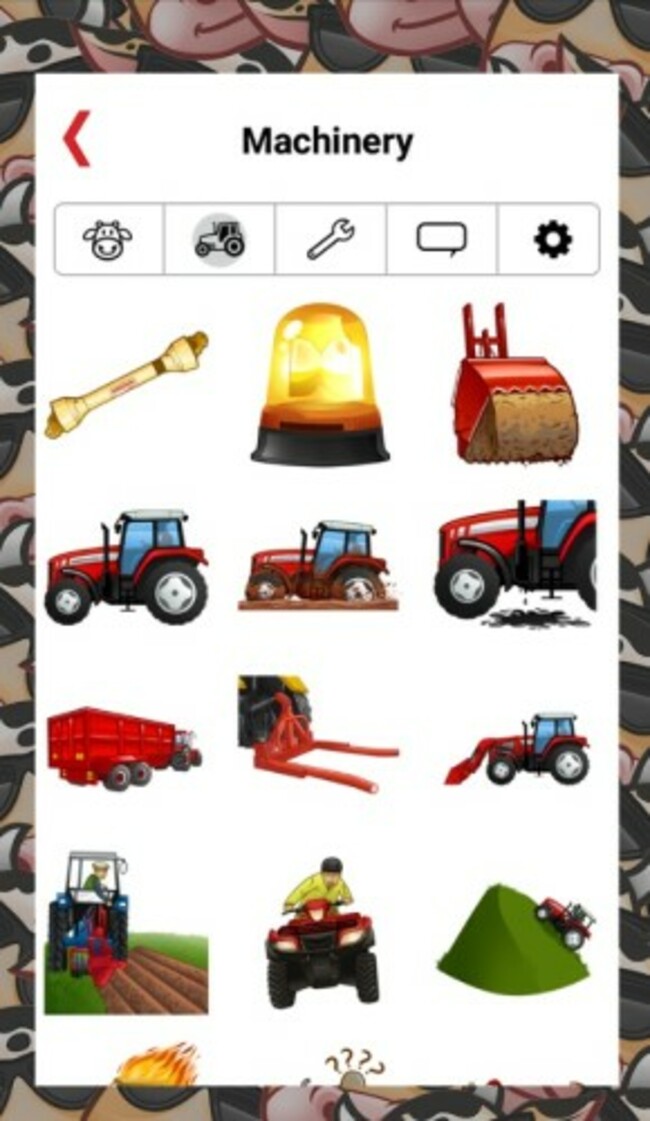This screenshot has height=1121, width=650.
Task: Choose the bale spike fork sticker
Action: pos(318,737)
